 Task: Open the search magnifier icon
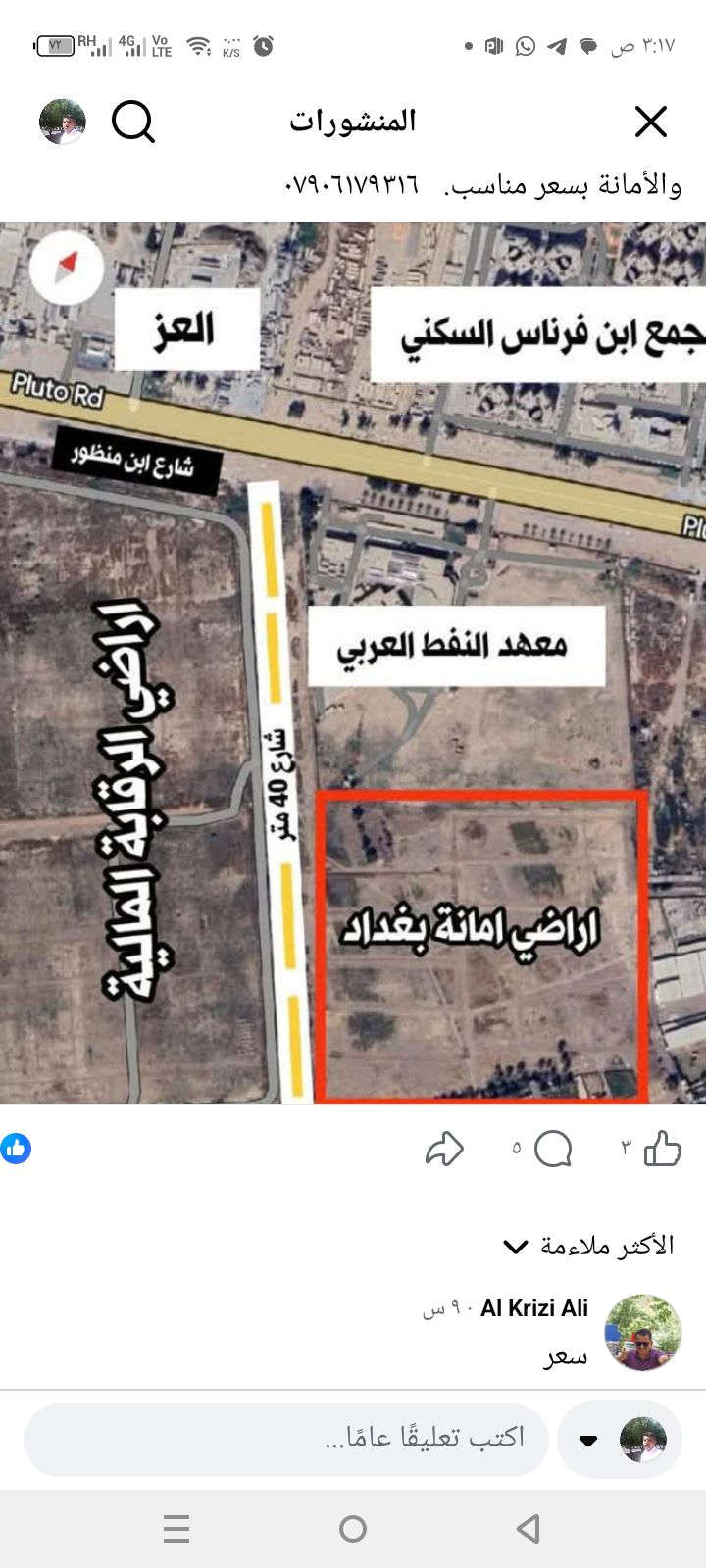[x=133, y=122]
